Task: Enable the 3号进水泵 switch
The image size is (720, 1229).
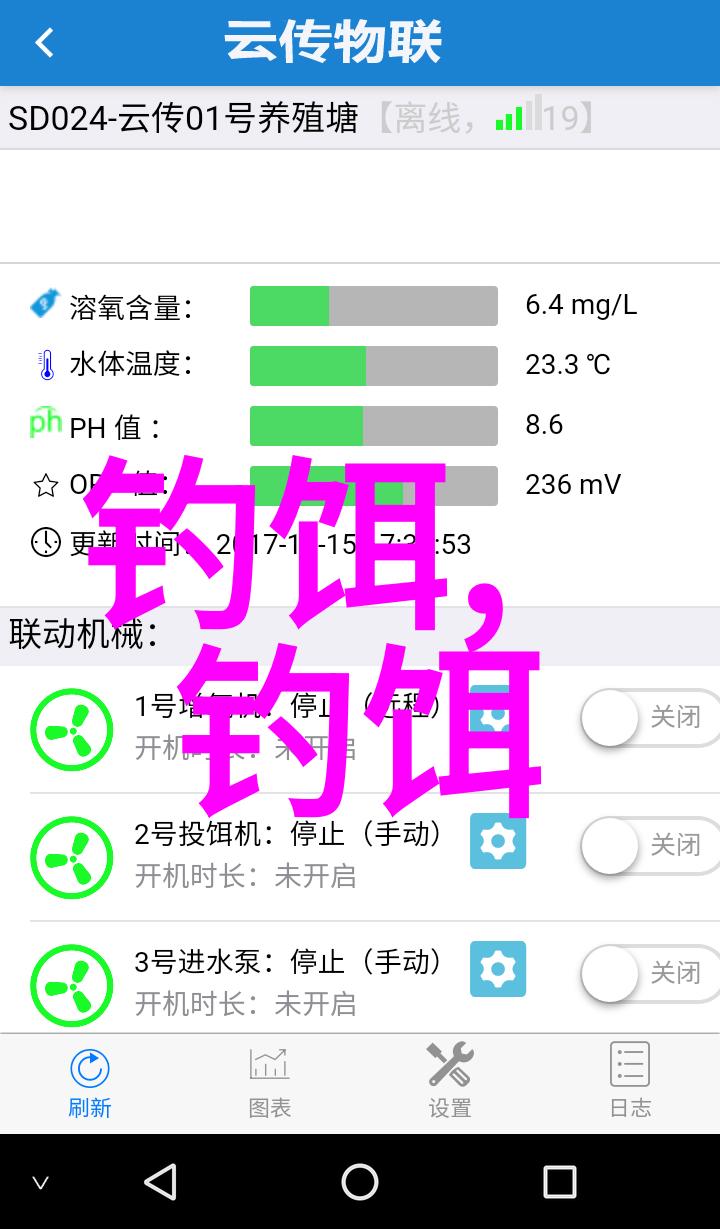Action: pos(648,973)
